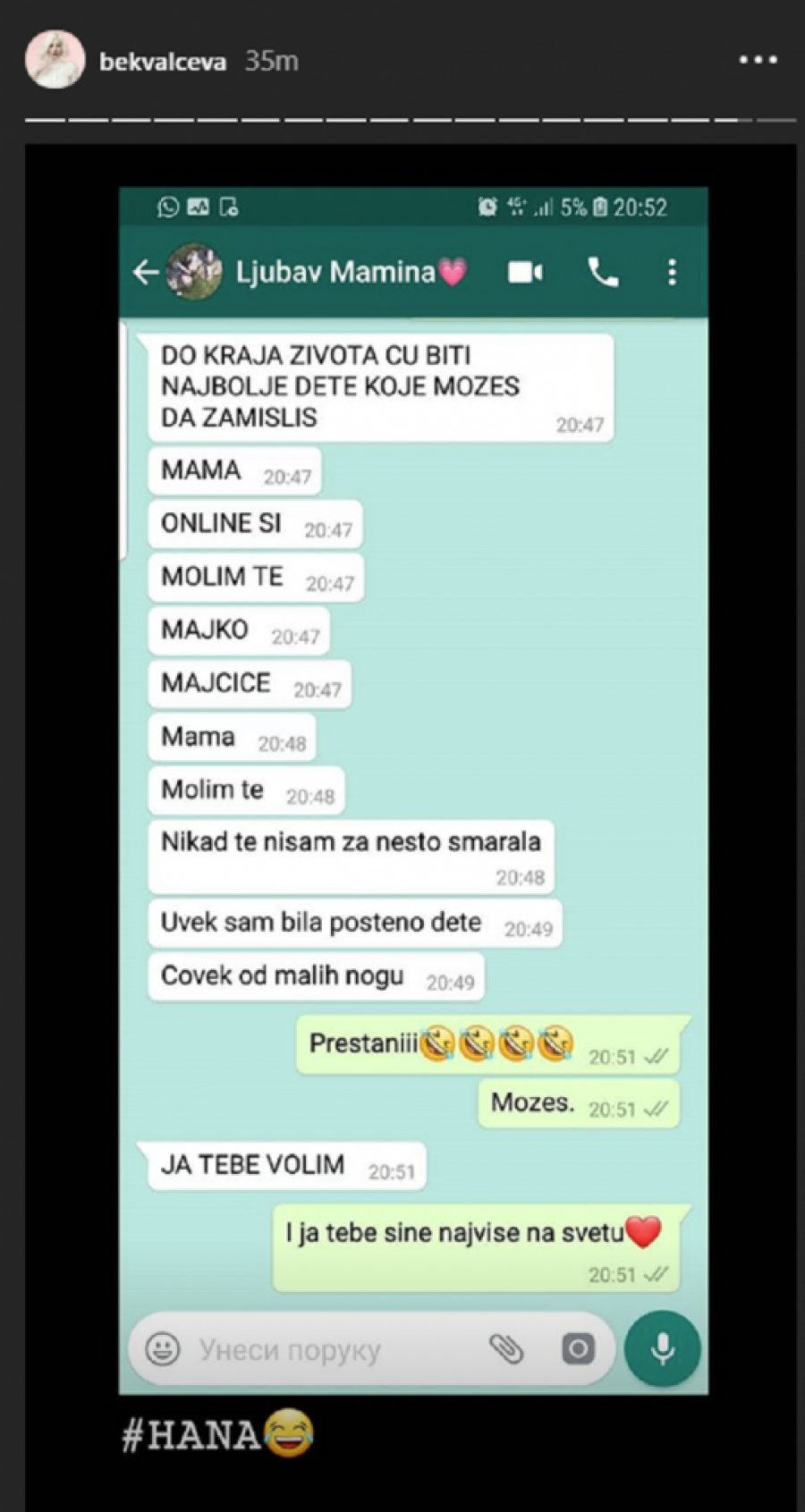Open bekvalceva's profile picture
The width and height of the screenshot is (805, 1512).
point(55,60)
